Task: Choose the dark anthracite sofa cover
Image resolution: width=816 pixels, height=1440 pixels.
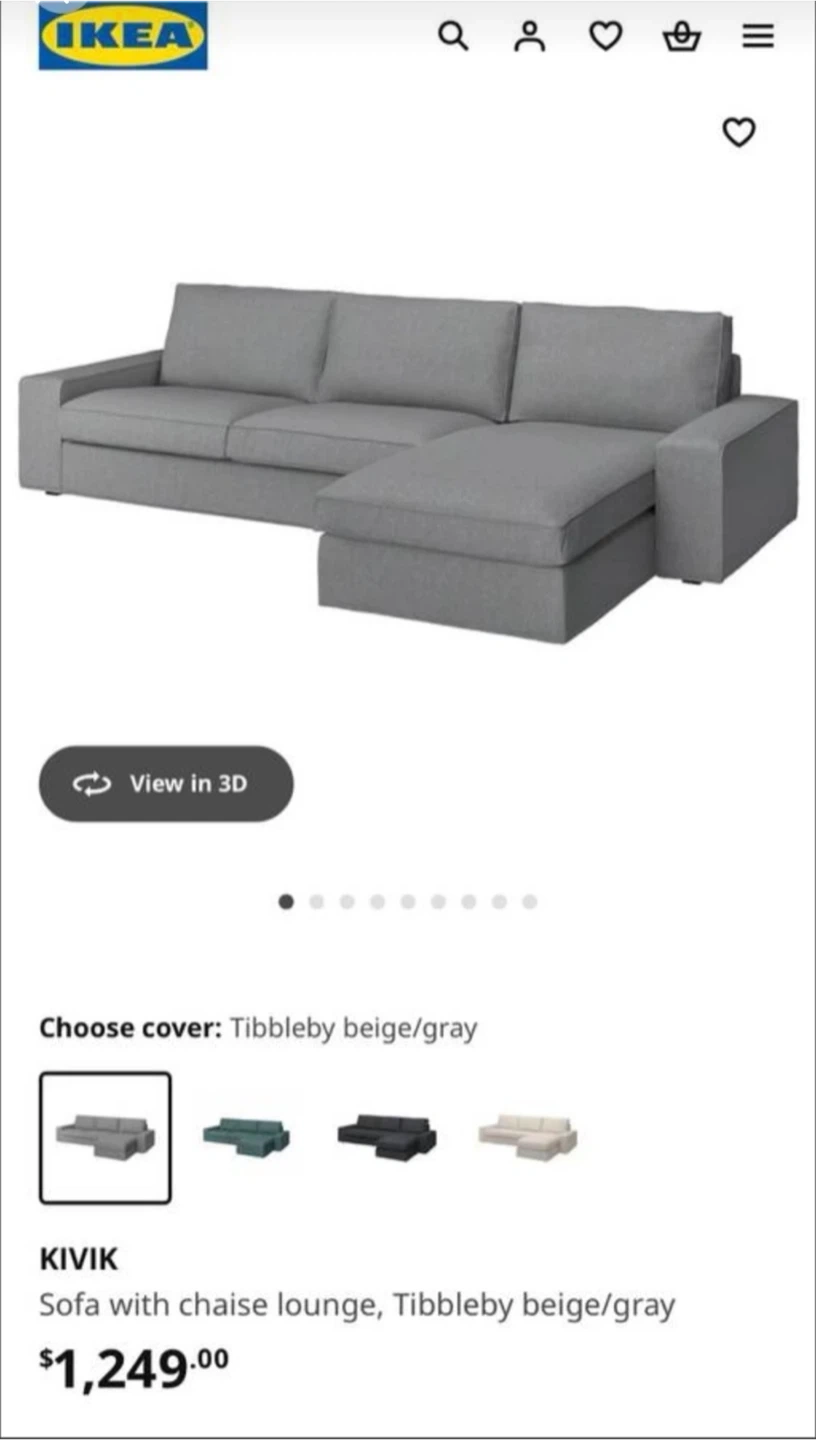Action: [387, 1136]
